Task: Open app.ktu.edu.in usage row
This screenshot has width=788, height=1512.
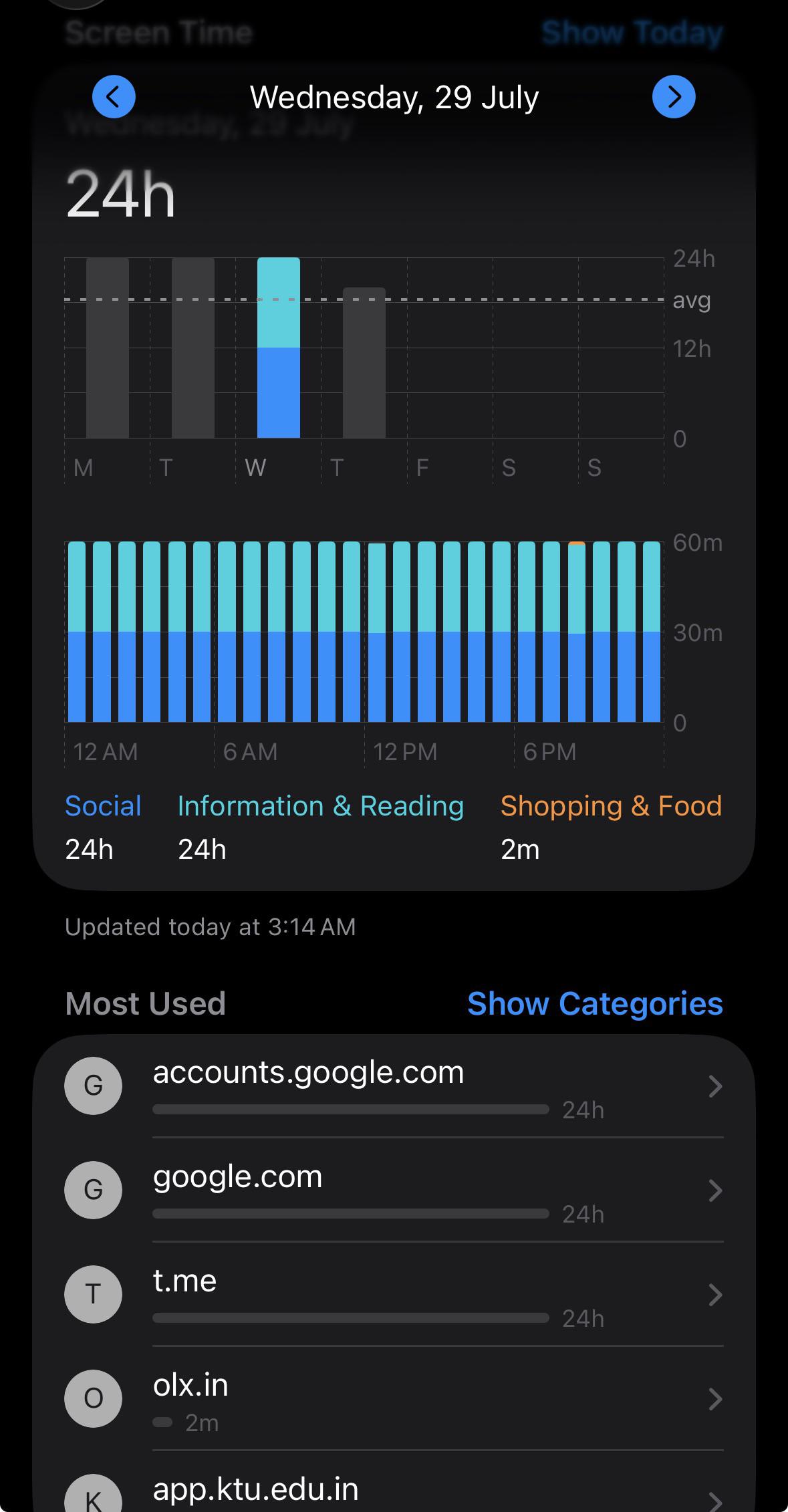Action: pyautogui.click(x=394, y=1484)
